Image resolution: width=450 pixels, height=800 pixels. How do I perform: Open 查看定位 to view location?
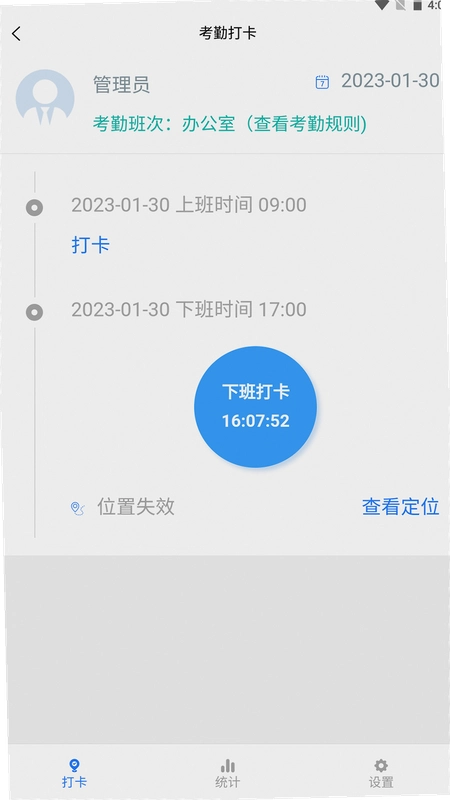[401, 507]
